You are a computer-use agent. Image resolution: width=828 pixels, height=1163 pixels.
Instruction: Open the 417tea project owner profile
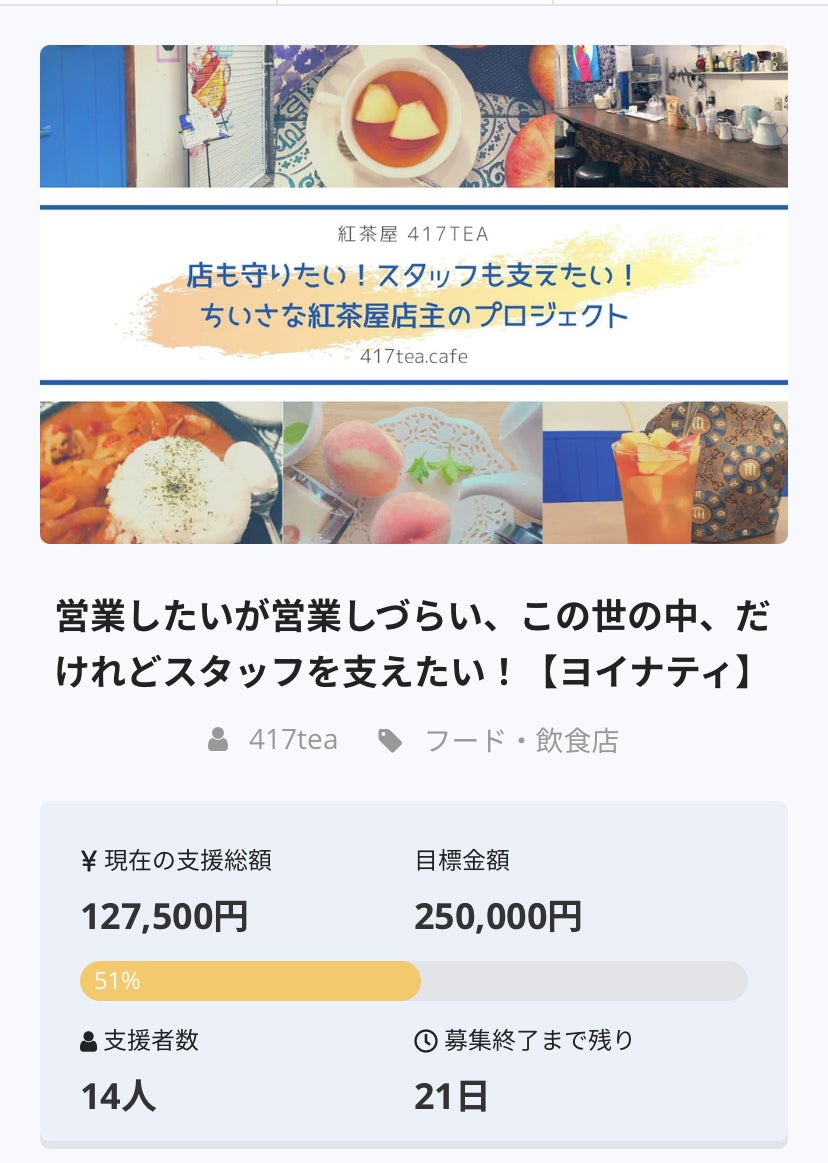coord(292,740)
